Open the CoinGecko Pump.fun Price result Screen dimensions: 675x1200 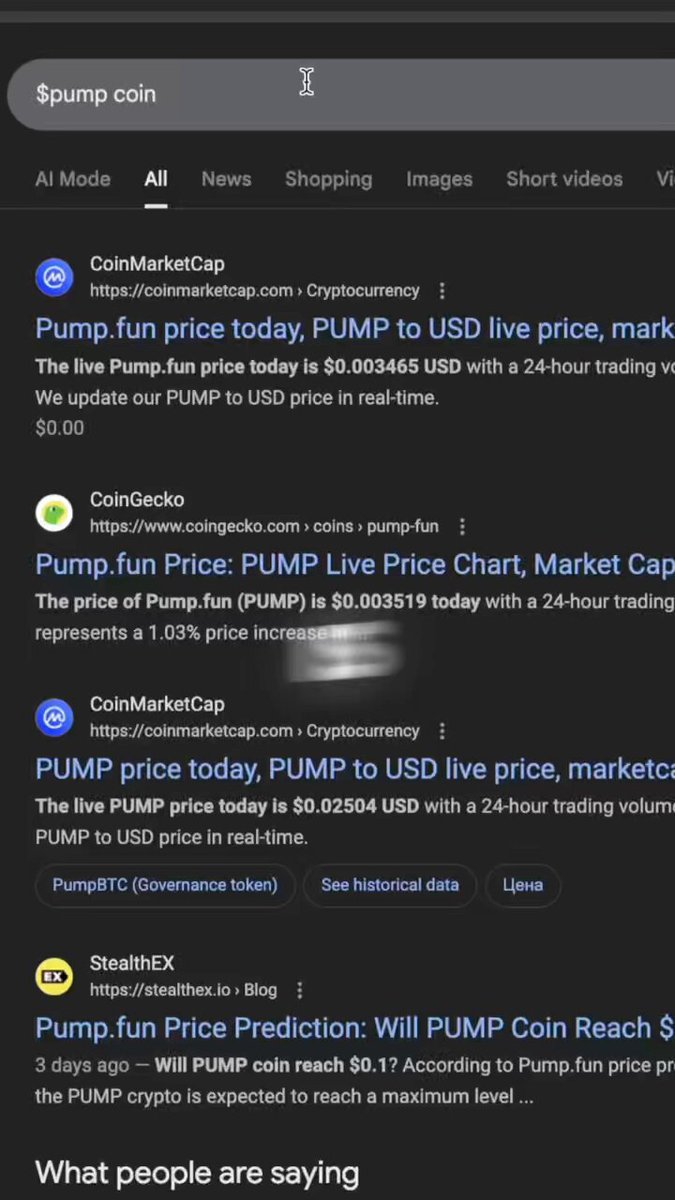[355, 564]
